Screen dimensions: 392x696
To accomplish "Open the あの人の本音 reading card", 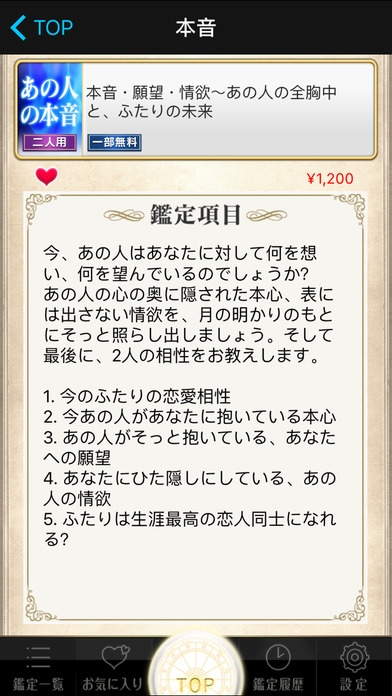I will click(196, 109).
